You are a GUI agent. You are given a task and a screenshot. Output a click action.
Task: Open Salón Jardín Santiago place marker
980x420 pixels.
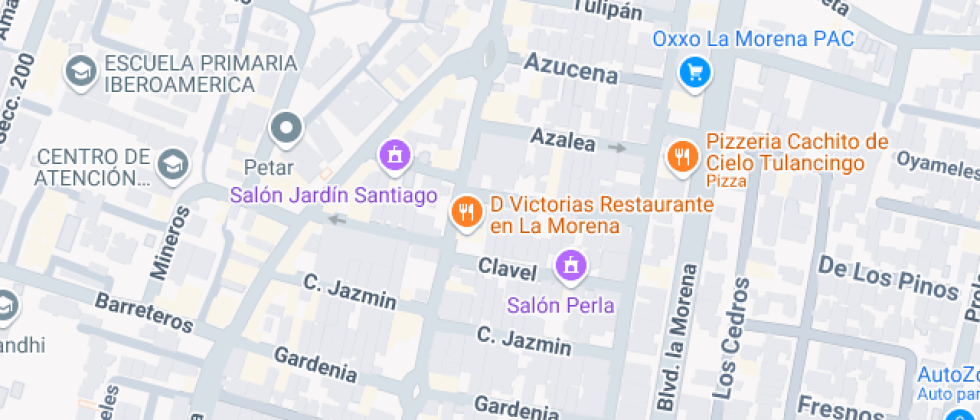click(x=394, y=155)
